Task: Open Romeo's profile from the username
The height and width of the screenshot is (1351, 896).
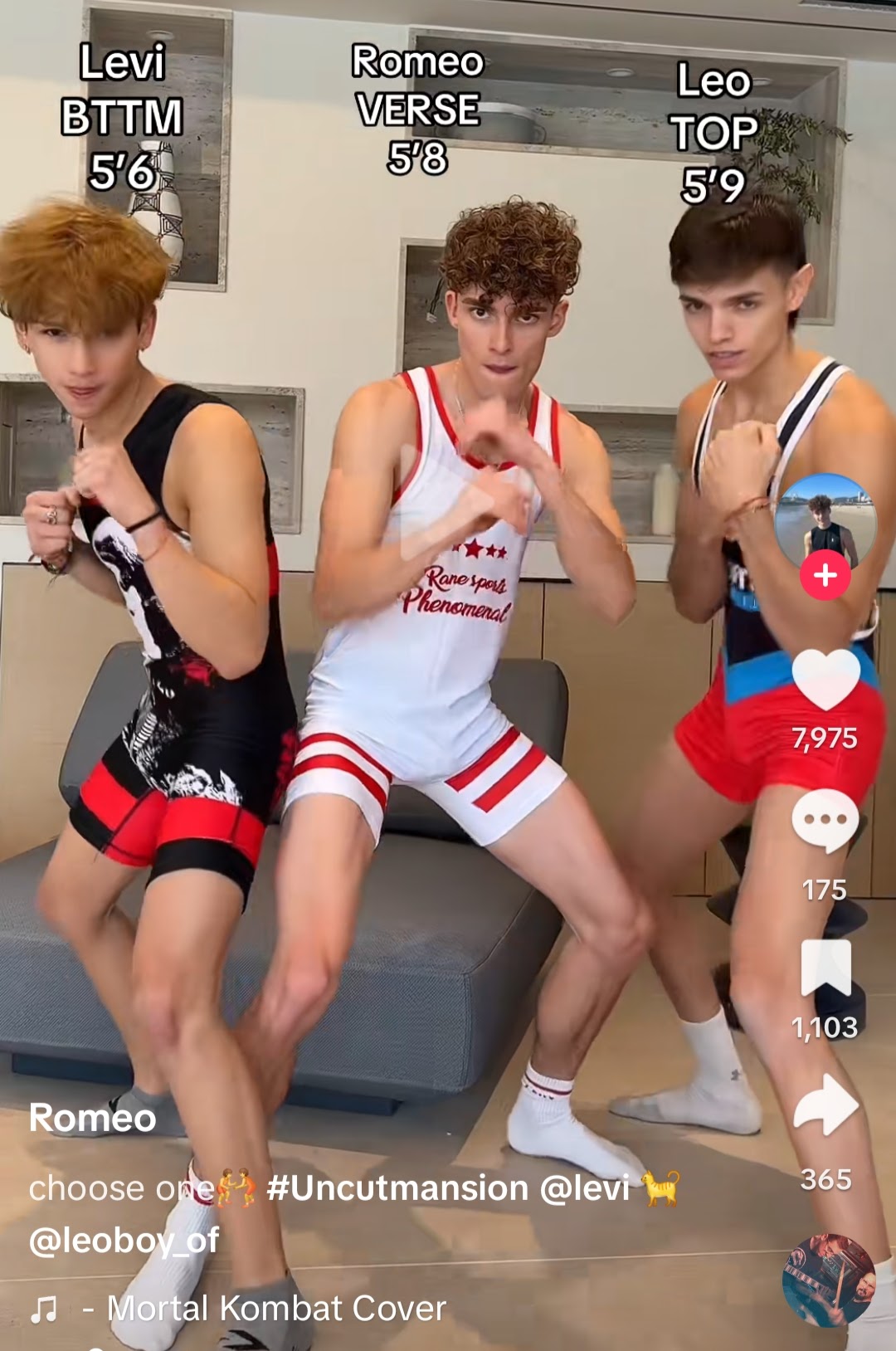Action: point(92,1118)
